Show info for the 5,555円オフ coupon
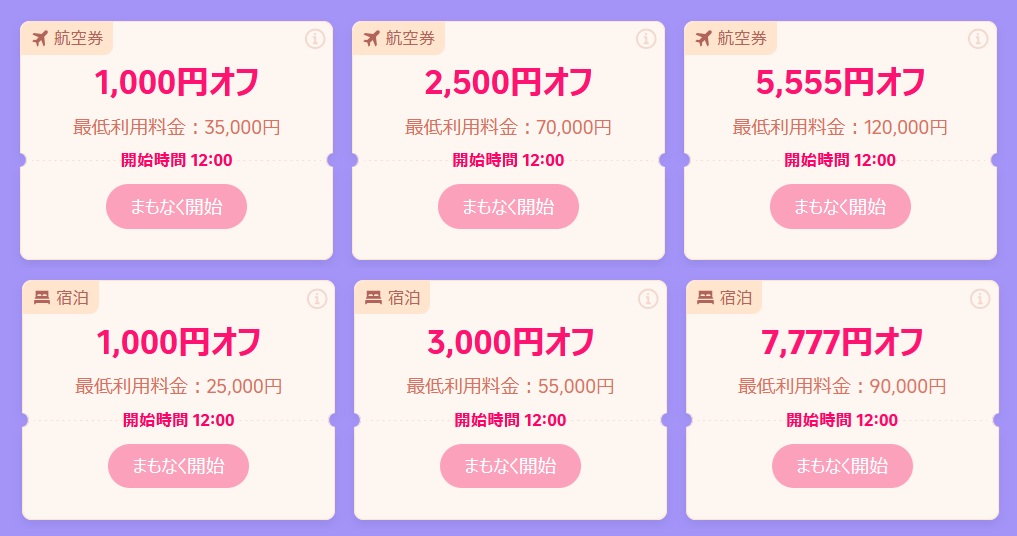The width and height of the screenshot is (1017, 536). point(978,39)
